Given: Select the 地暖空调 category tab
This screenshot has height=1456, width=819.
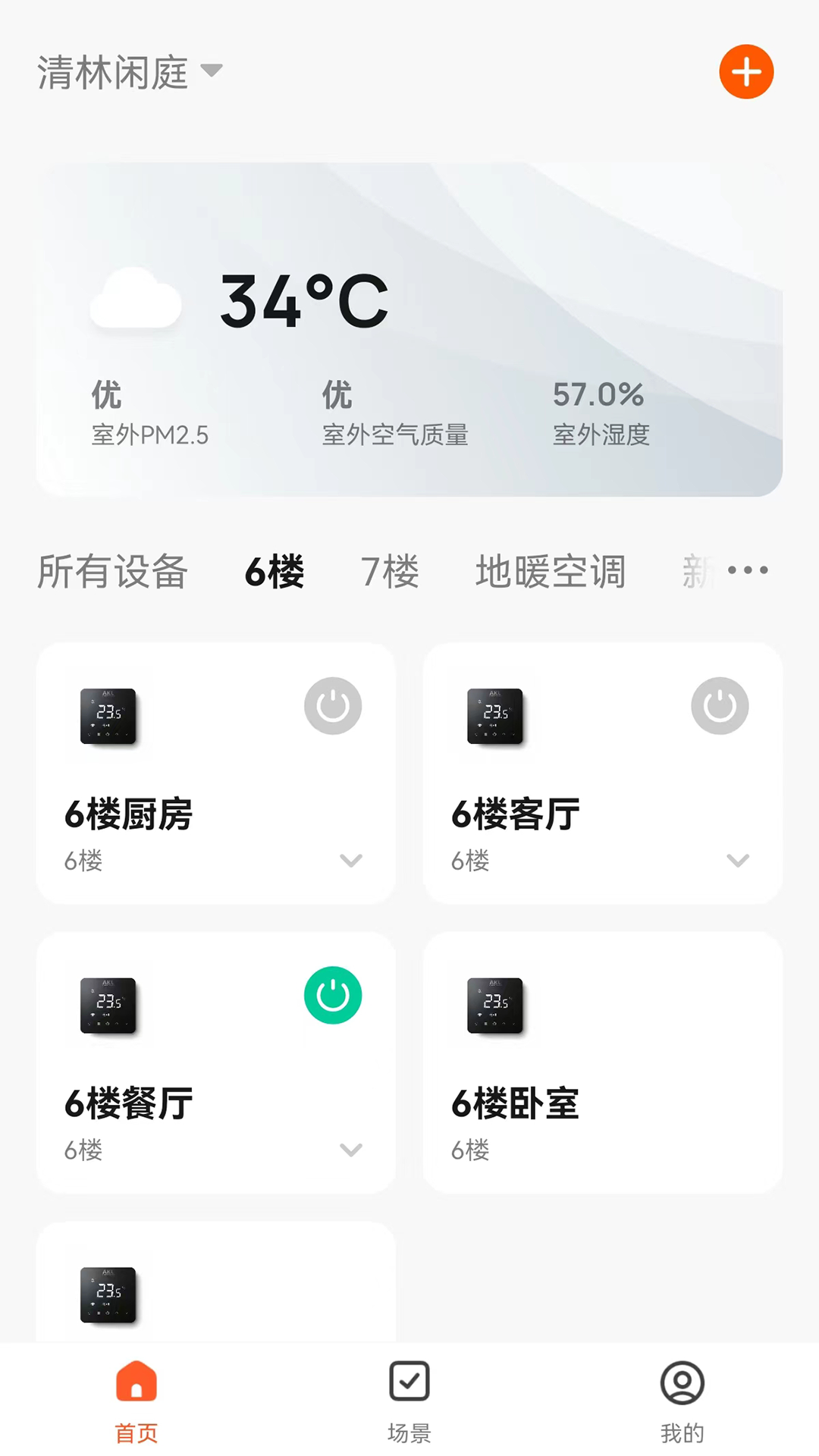Looking at the screenshot, I should click(x=551, y=571).
